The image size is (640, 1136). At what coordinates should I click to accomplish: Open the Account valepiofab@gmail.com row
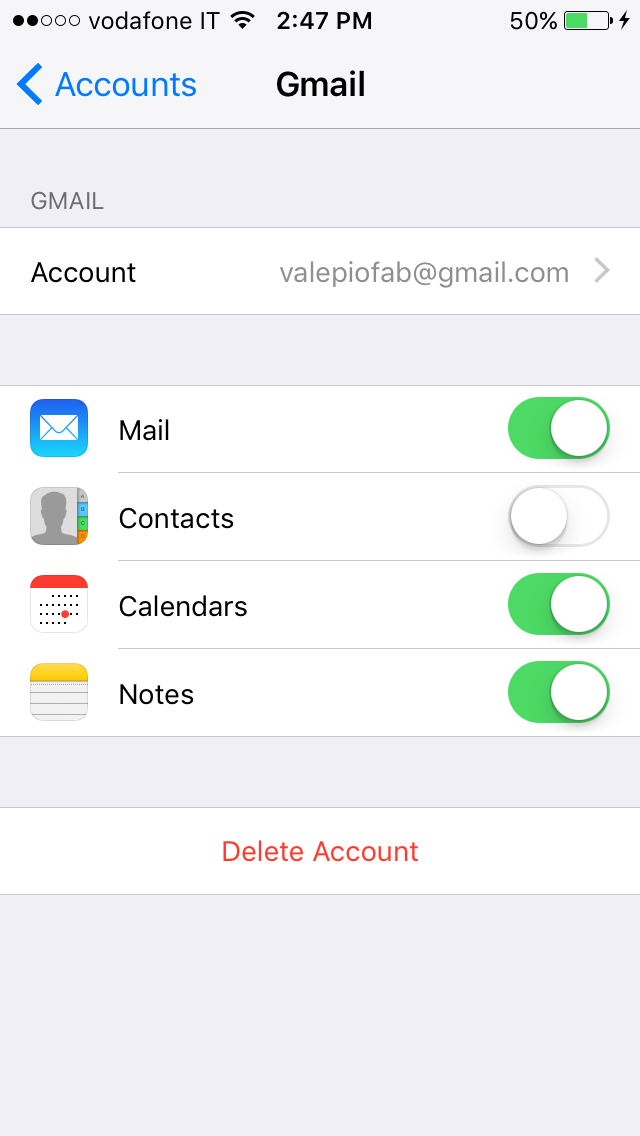320,272
